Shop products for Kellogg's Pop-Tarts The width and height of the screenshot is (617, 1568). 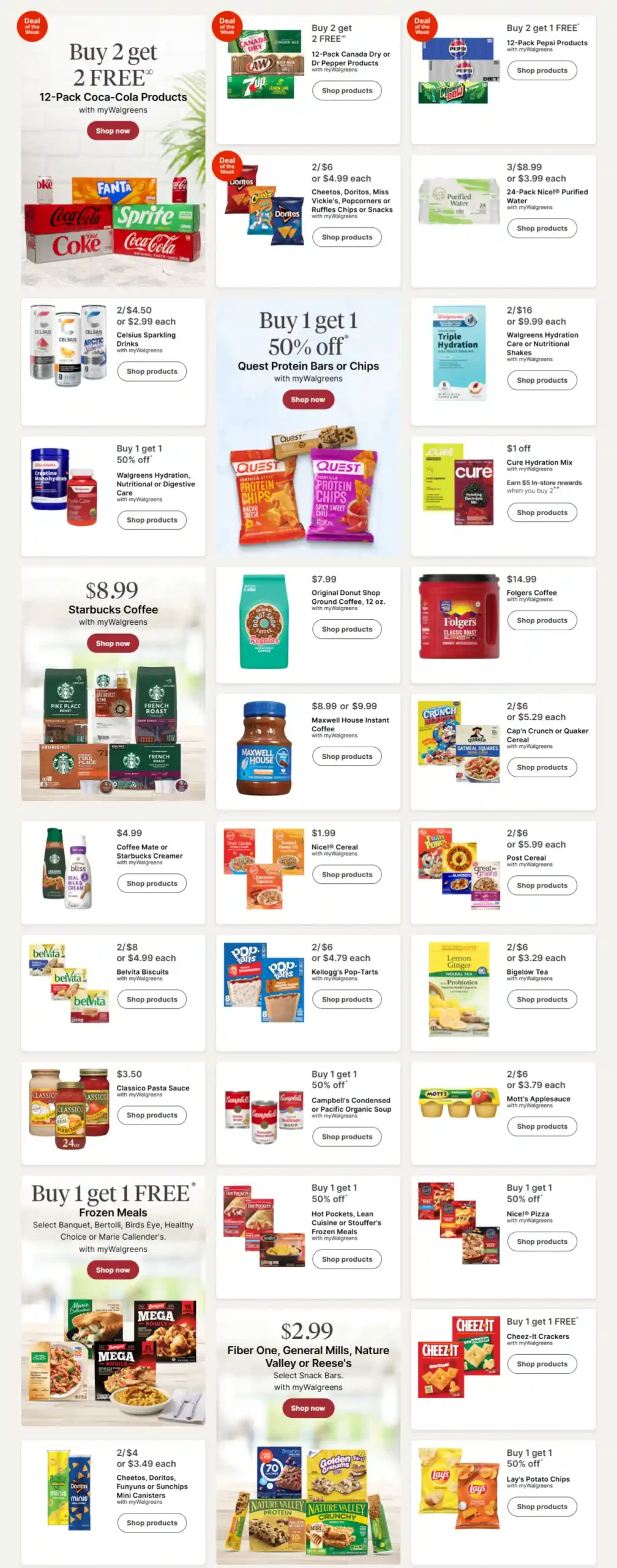click(346, 999)
